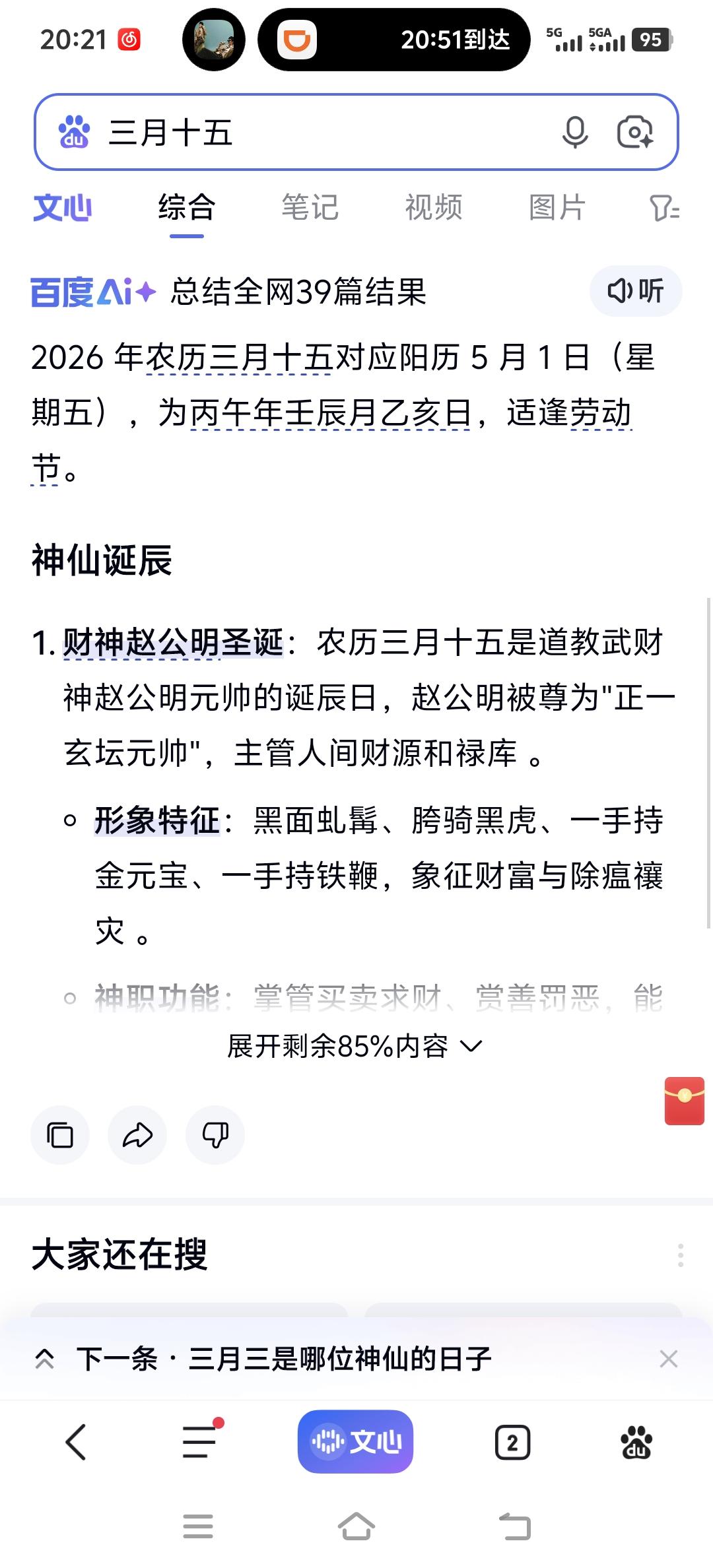Open the Baidu home paw icon in bottom bar
This screenshot has width=713, height=1568.
coord(636,1441)
